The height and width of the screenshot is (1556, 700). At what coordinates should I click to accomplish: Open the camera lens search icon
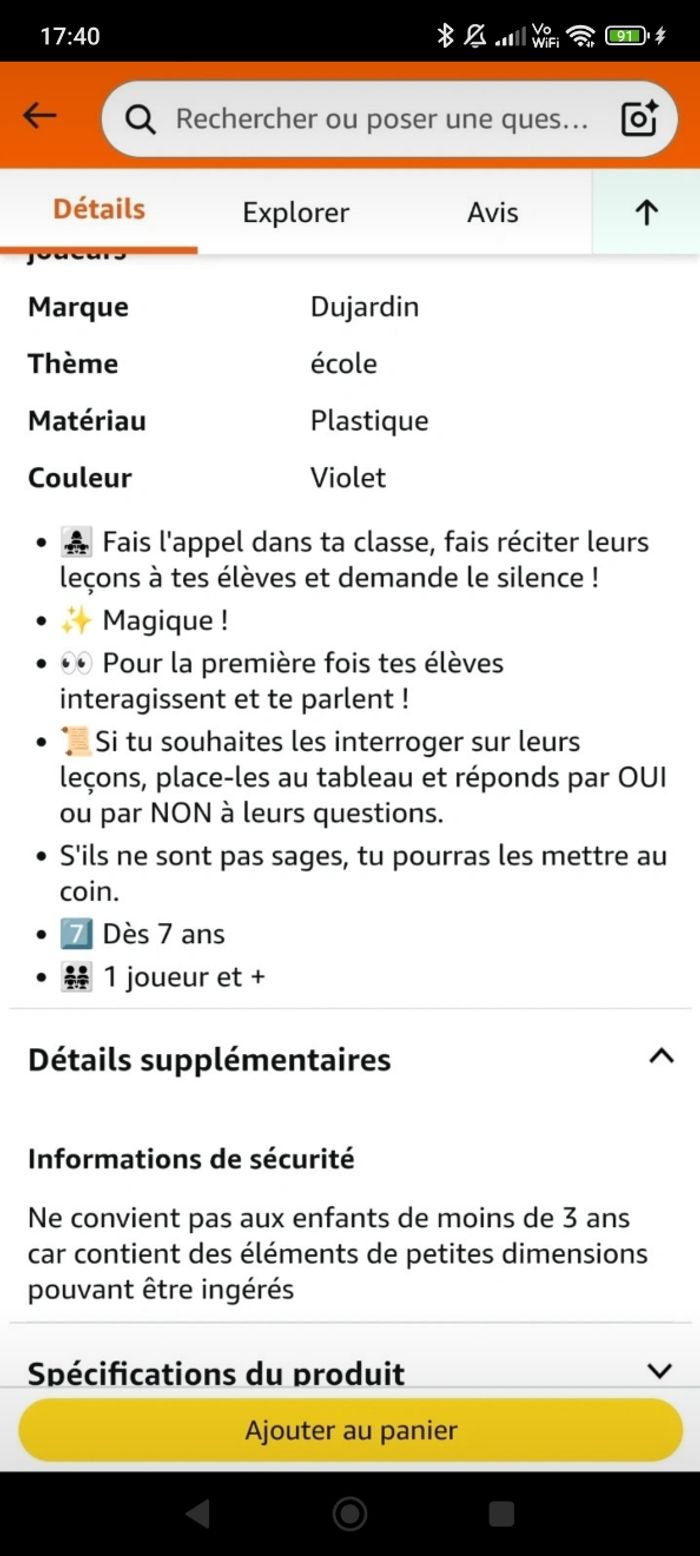(639, 119)
